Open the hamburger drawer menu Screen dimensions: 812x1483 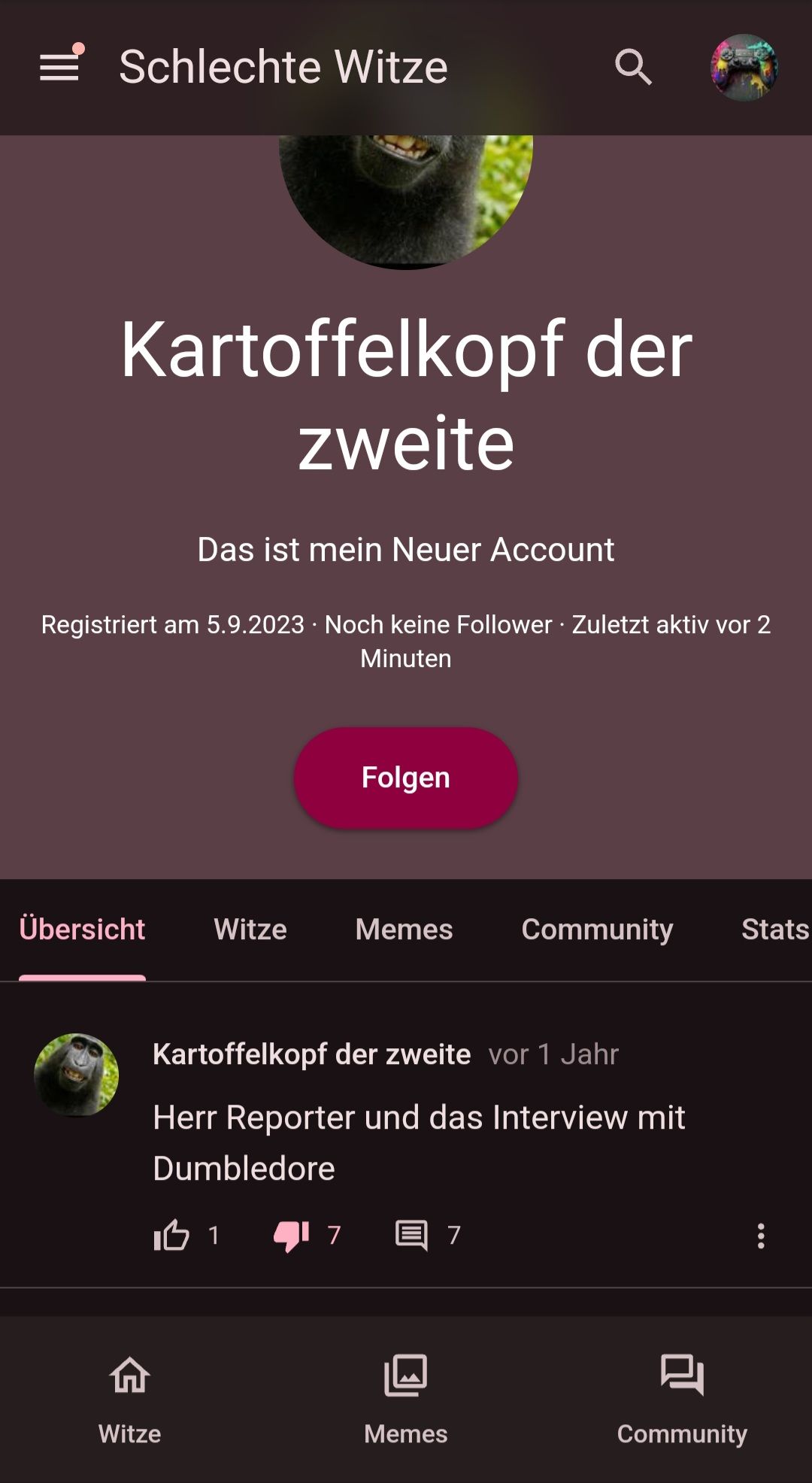tap(59, 67)
